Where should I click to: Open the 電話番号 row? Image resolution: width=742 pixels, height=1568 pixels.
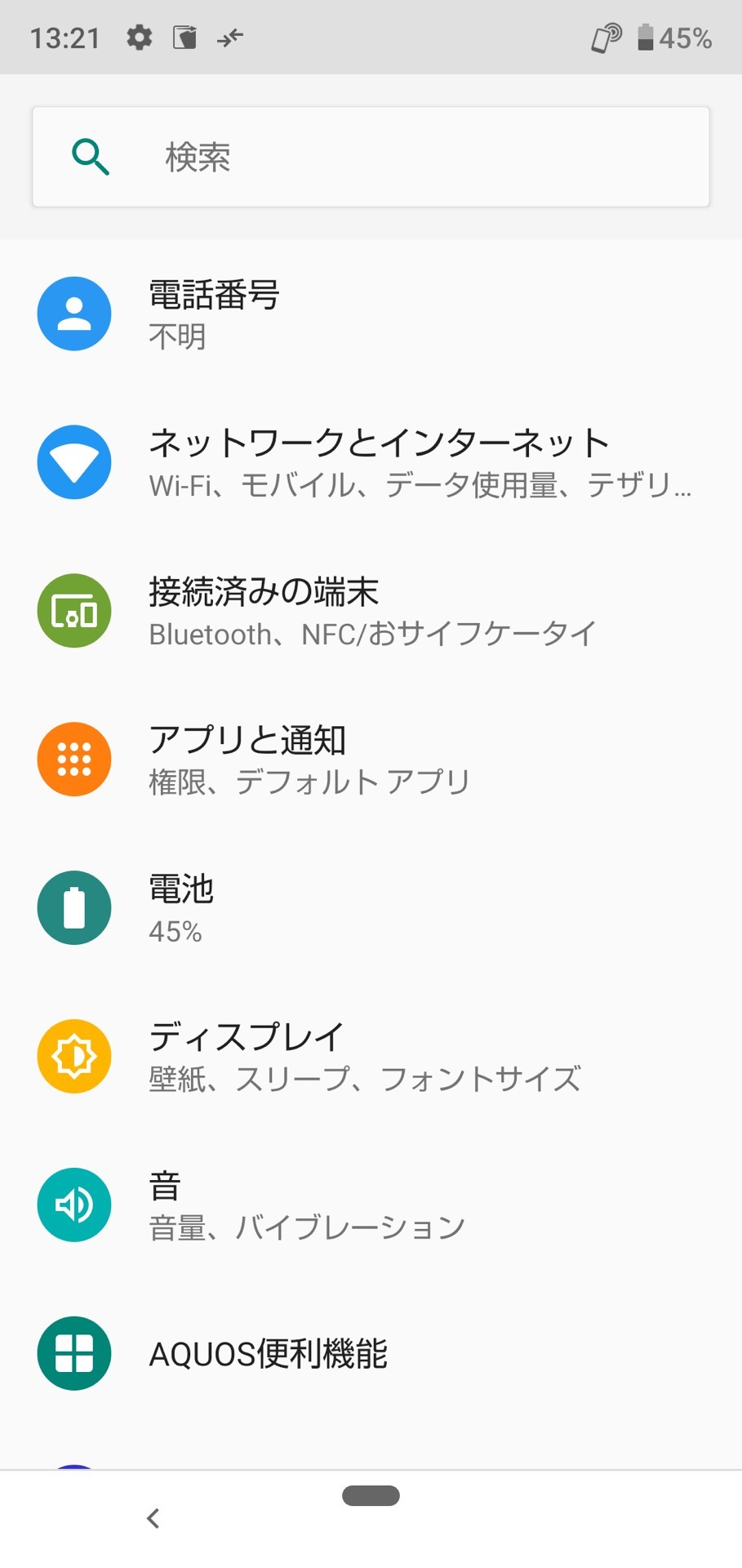[371, 314]
